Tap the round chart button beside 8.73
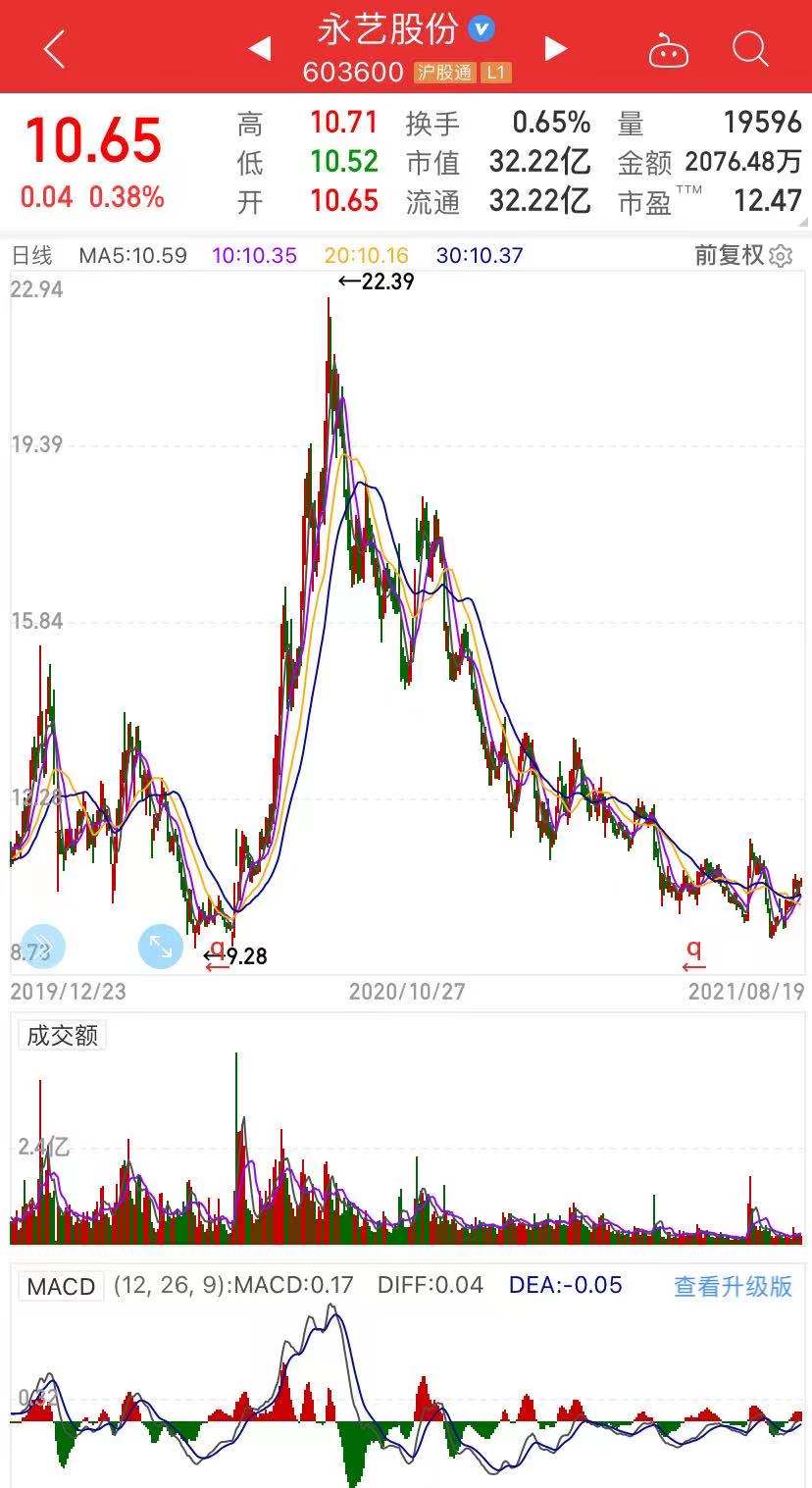812x1488 pixels. [42, 947]
